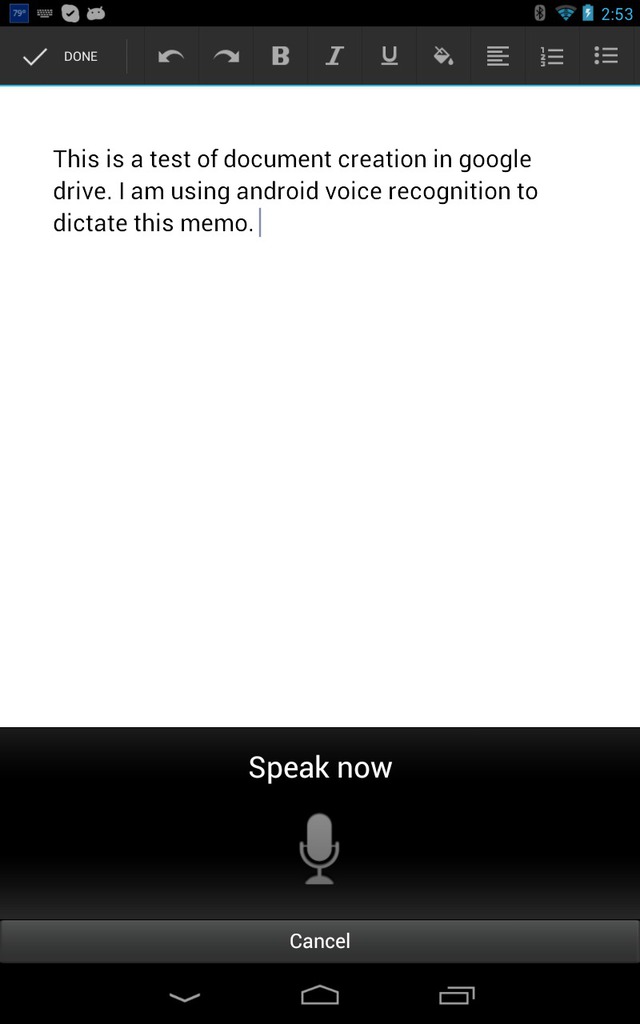Image resolution: width=640 pixels, height=1024 pixels.
Task: Enable bold formatting
Action: point(280,57)
